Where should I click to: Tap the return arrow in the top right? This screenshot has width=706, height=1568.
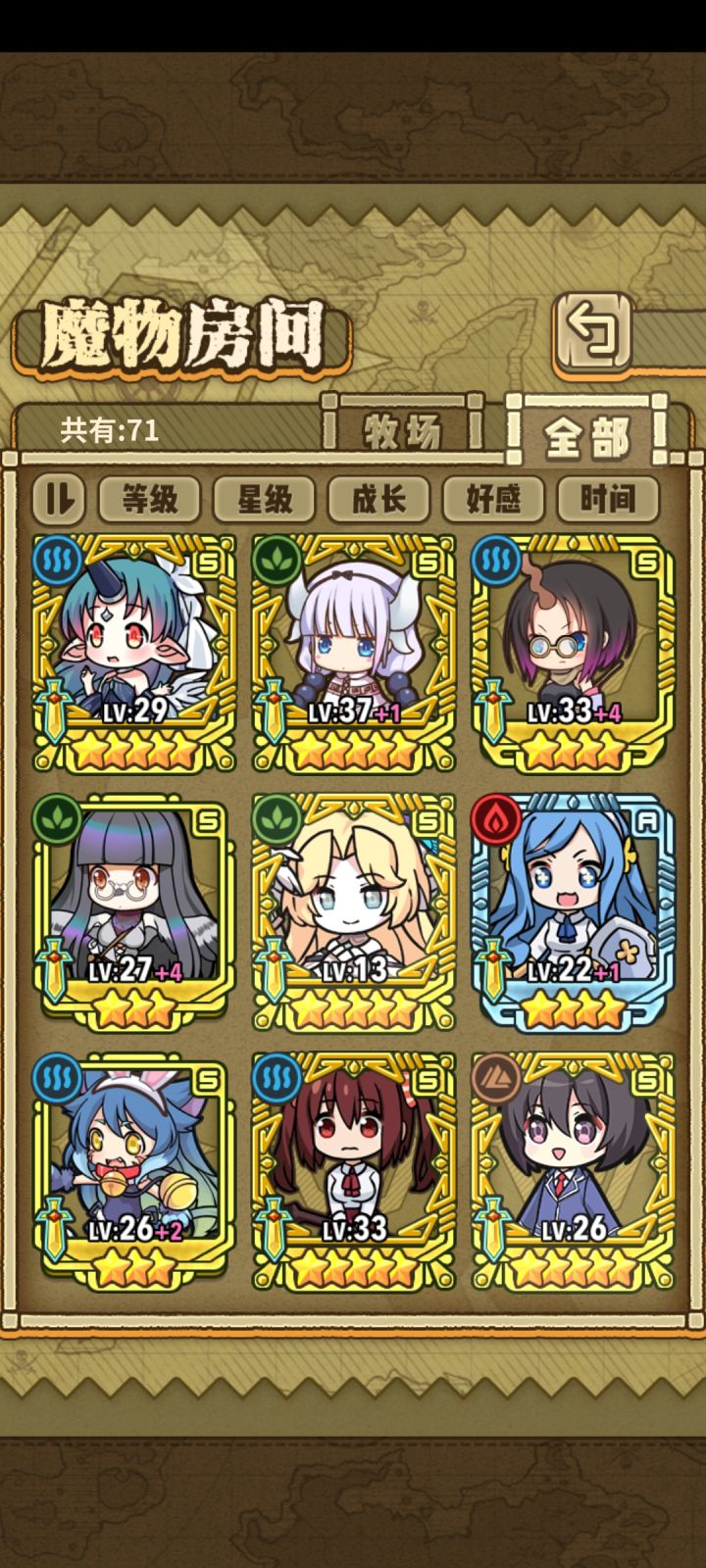pyautogui.click(x=595, y=333)
